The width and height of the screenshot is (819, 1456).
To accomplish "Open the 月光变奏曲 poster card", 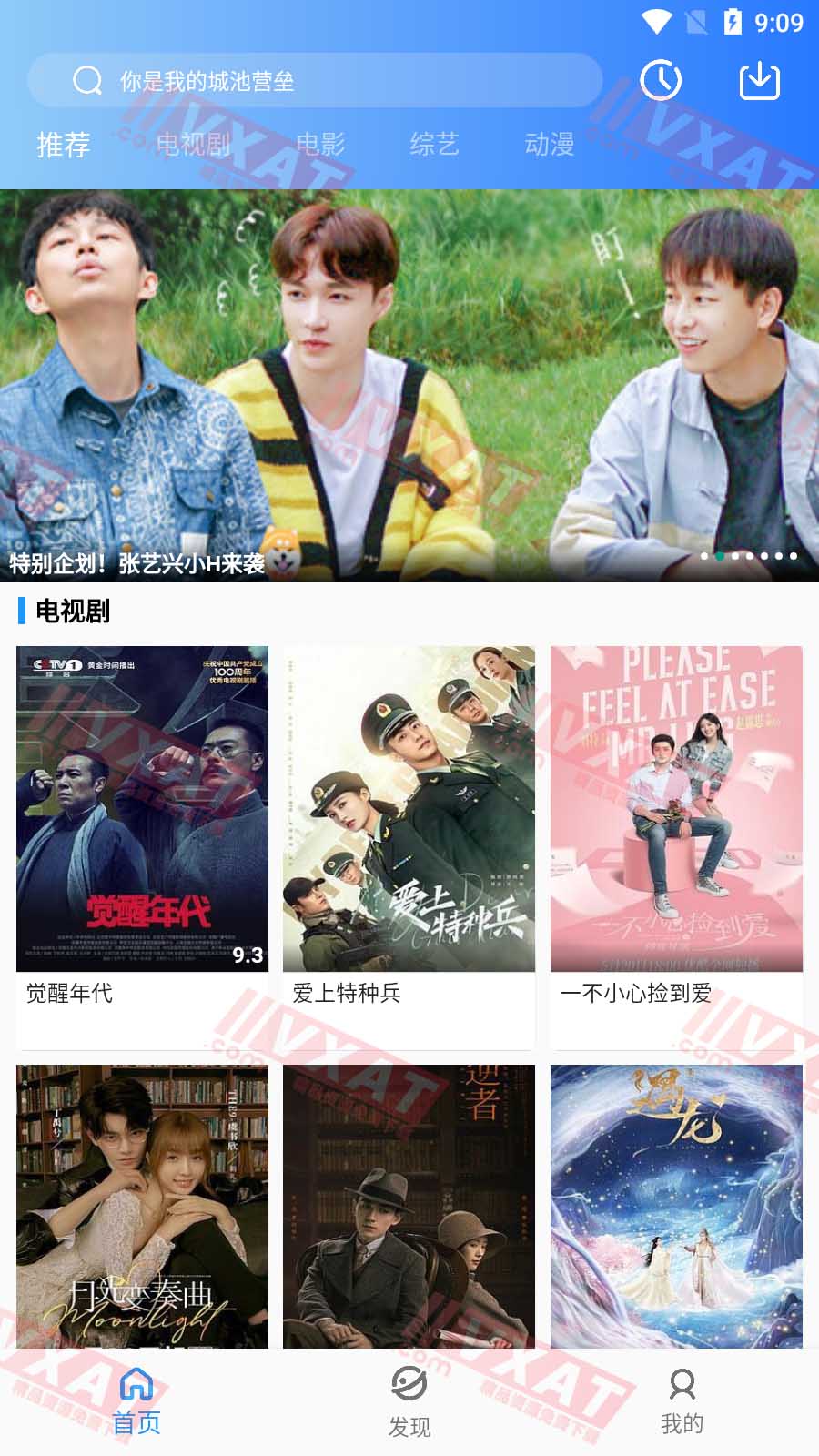I will [x=142, y=1206].
